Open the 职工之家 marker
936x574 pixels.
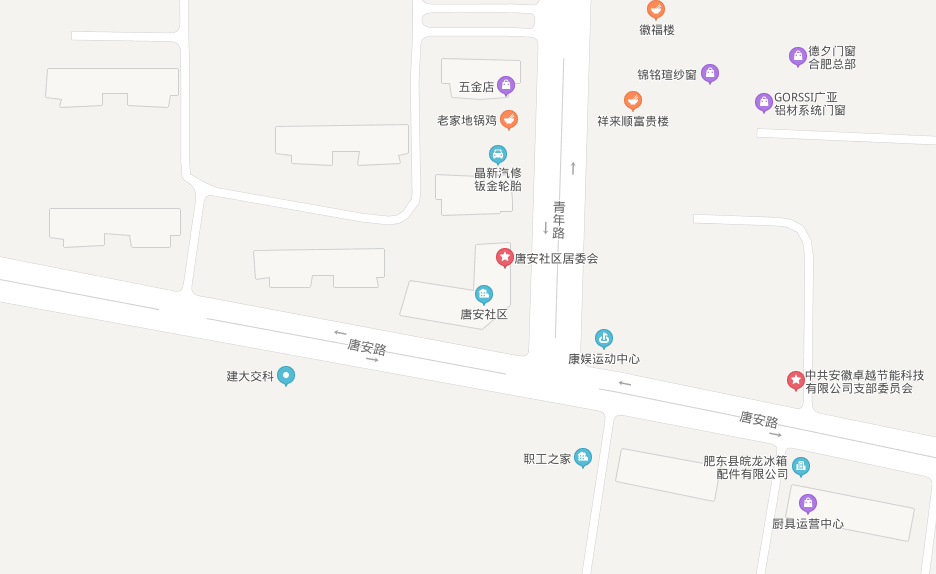[583, 457]
